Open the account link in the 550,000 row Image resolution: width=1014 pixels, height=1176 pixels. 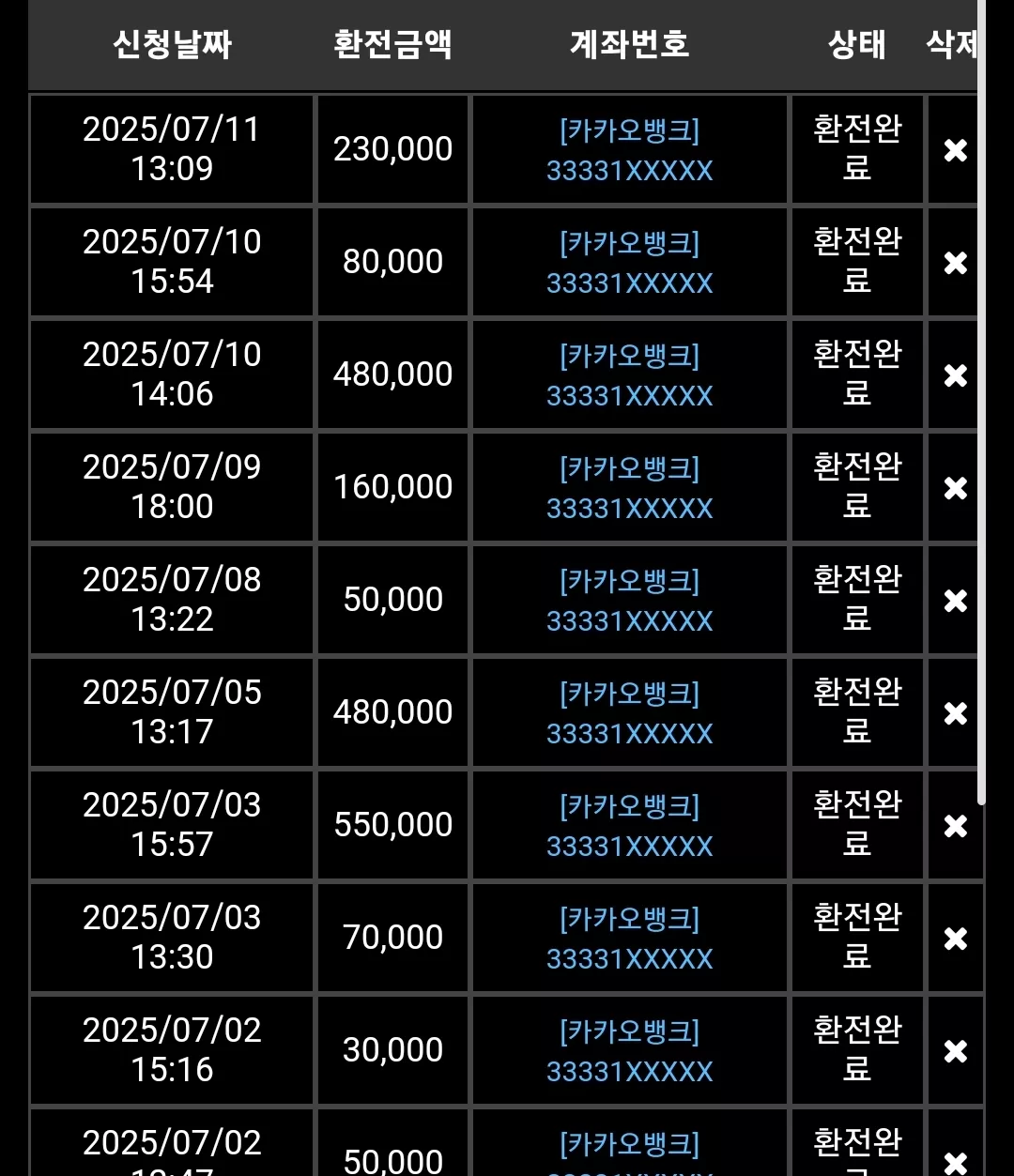630,826
